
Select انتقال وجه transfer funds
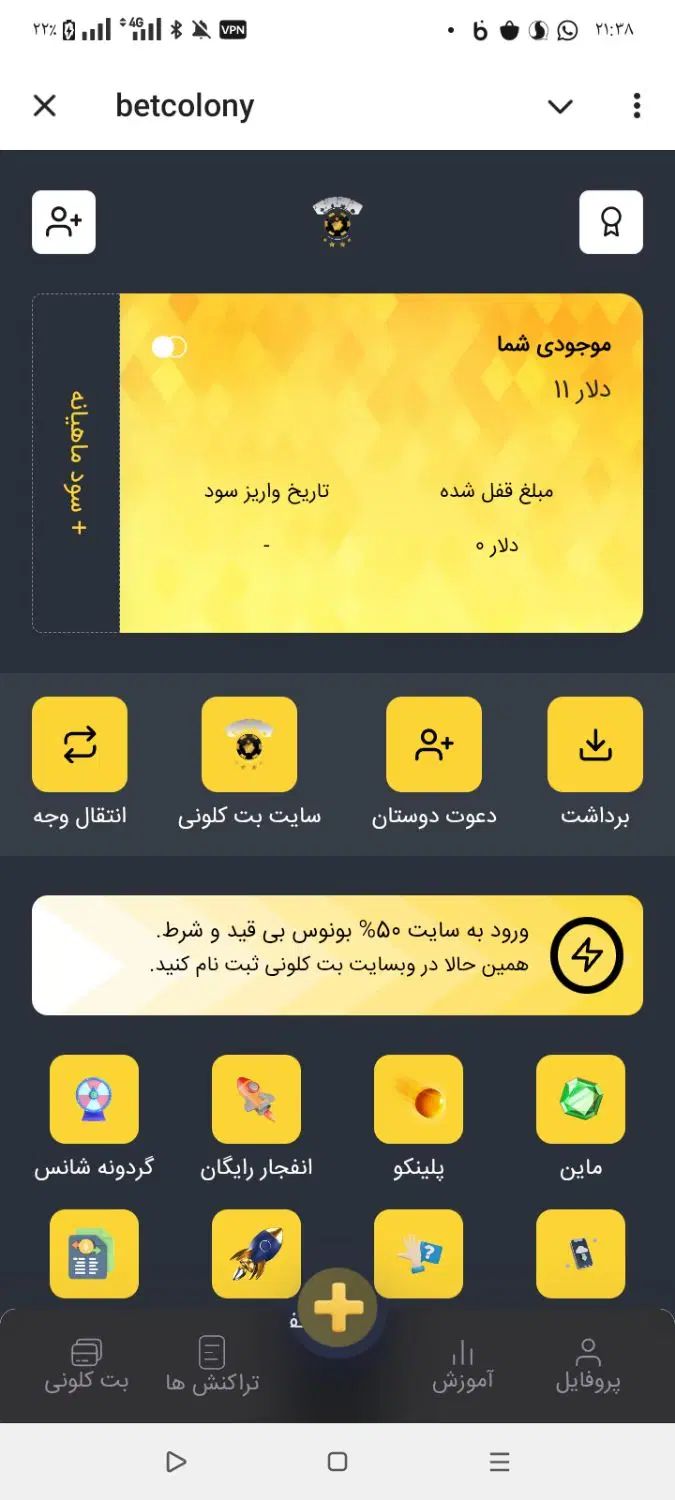pyautogui.click(x=80, y=745)
